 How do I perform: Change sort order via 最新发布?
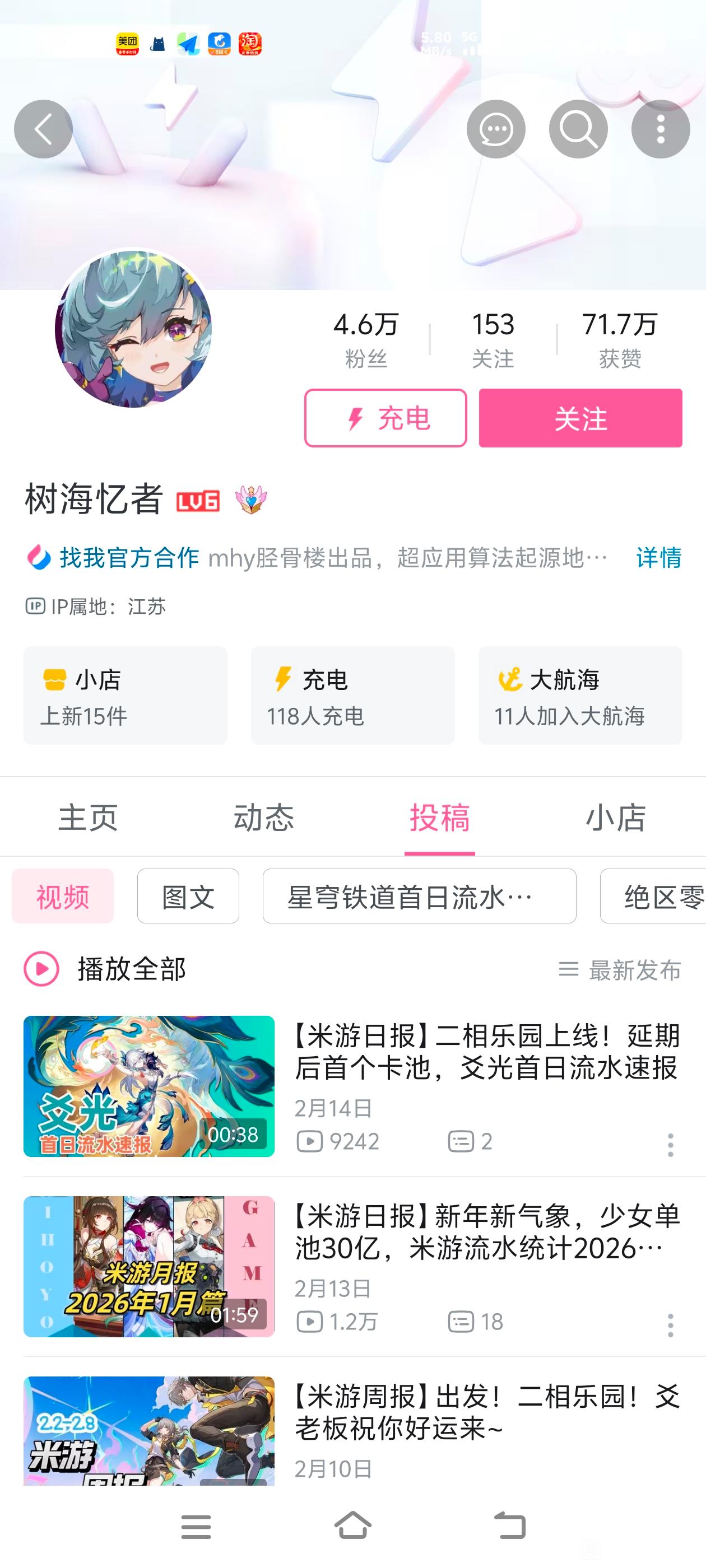(x=620, y=970)
